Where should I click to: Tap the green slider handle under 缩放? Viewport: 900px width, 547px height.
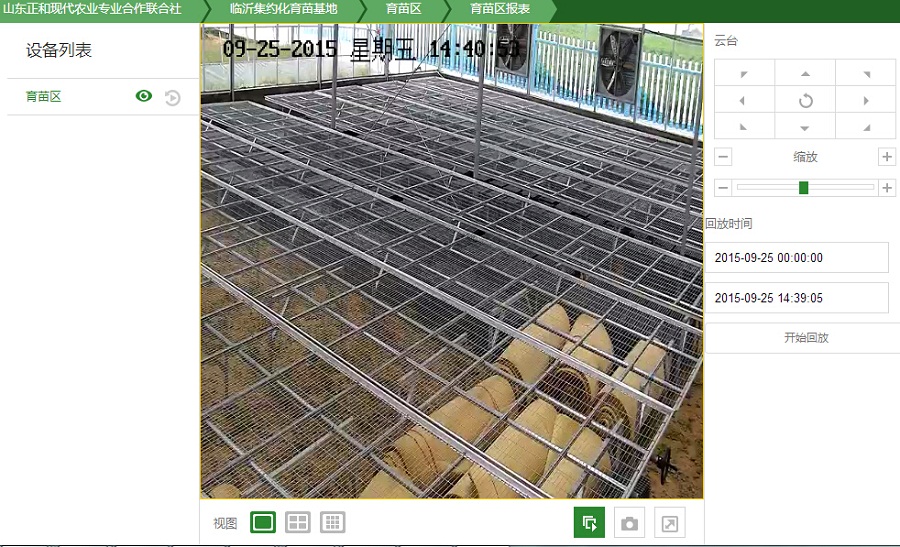click(803, 187)
